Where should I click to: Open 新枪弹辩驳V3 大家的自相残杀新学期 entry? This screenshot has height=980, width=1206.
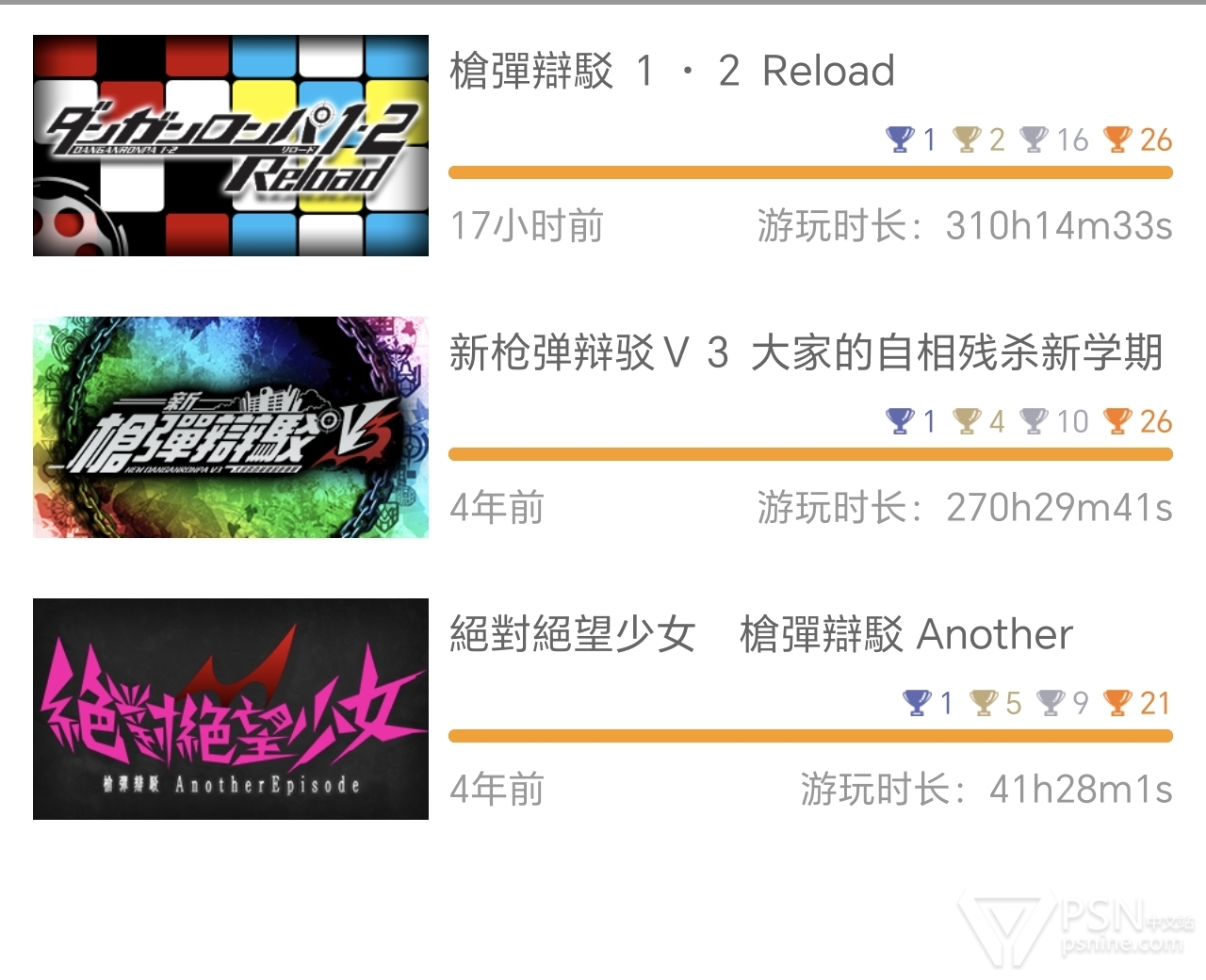click(806, 353)
